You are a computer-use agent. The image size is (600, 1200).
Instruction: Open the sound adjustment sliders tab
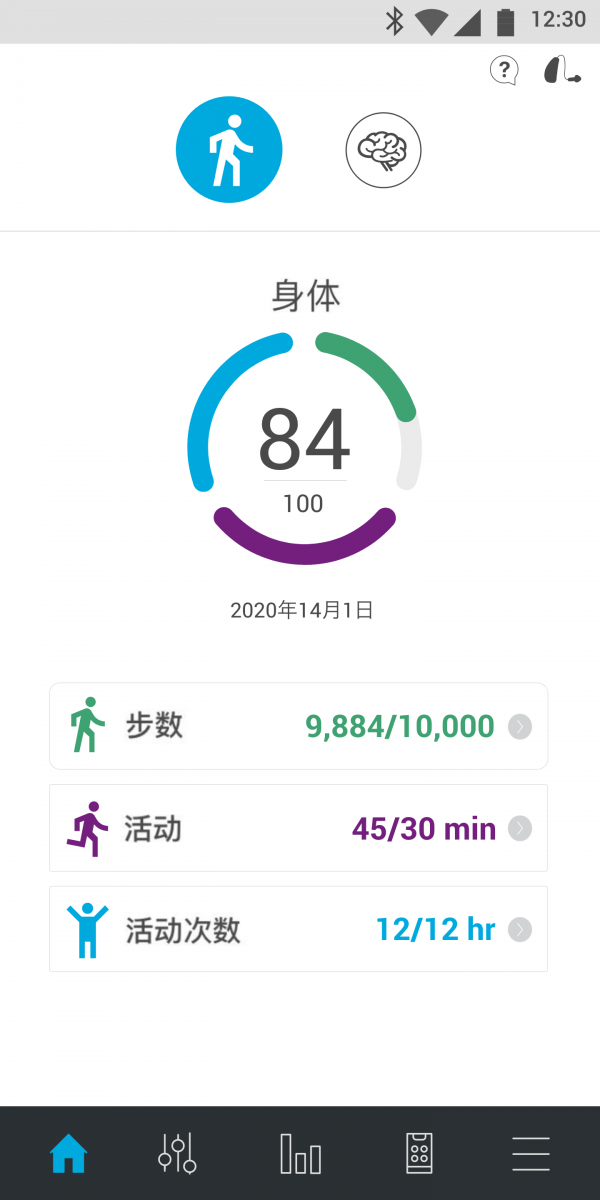point(177,1154)
